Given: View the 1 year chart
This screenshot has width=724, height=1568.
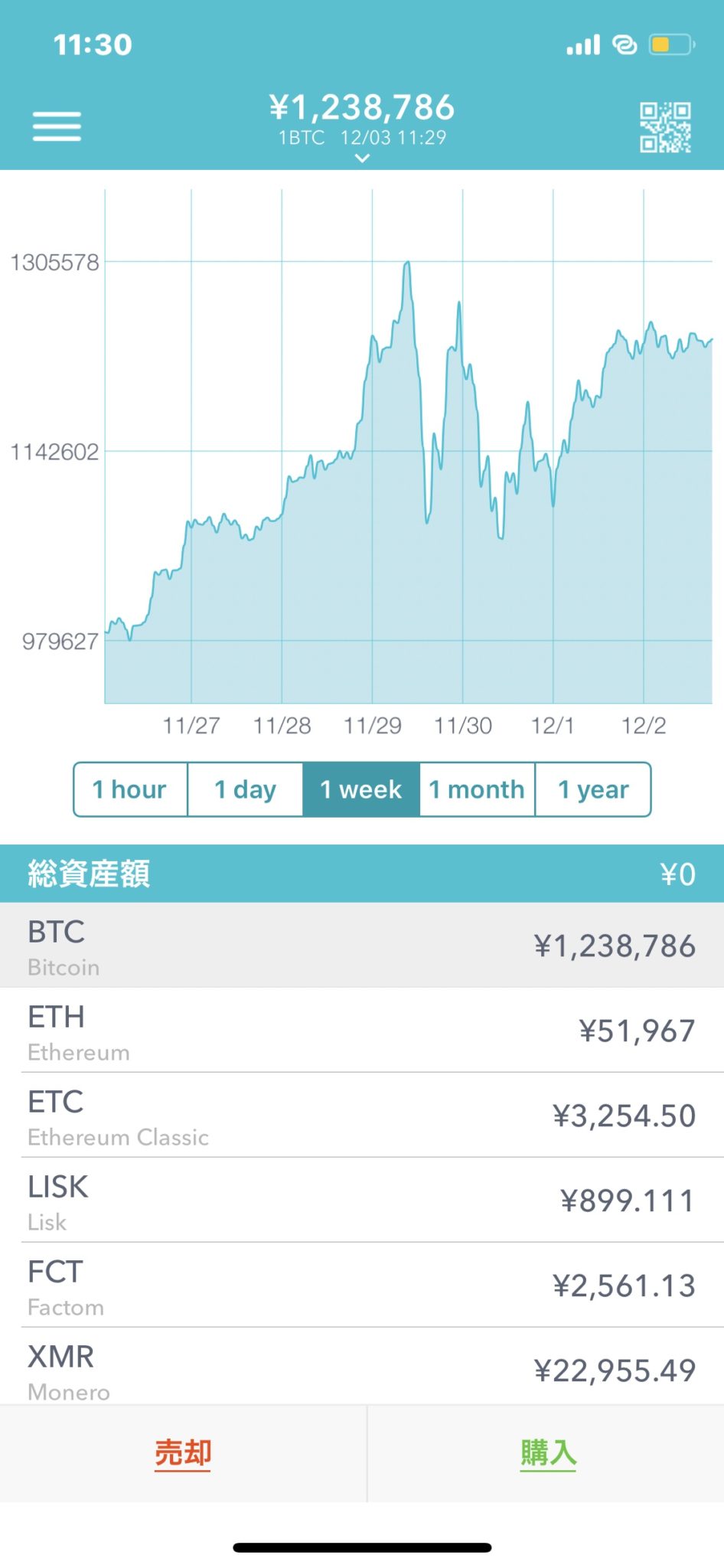Looking at the screenshot, I should [x=593, y=789].
